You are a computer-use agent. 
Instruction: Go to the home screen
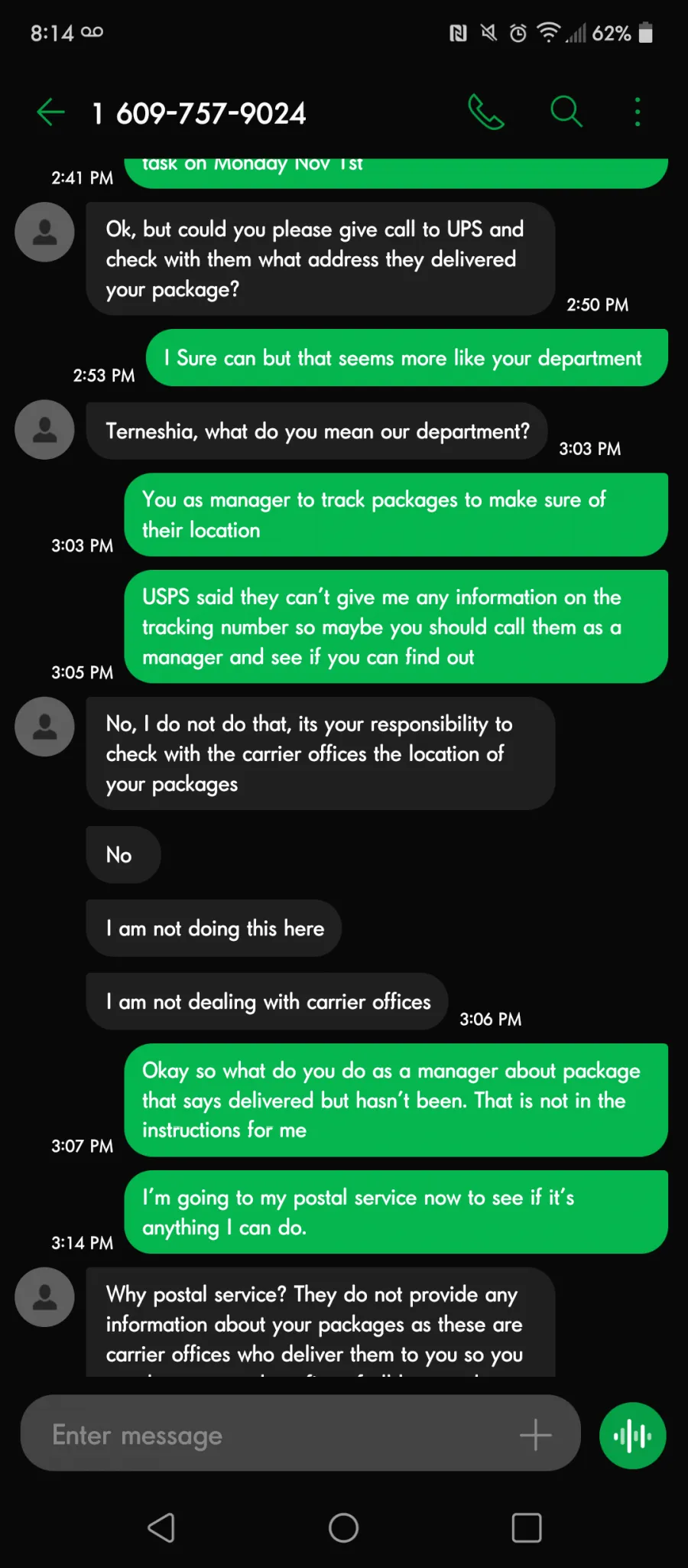pos(343,1527)
